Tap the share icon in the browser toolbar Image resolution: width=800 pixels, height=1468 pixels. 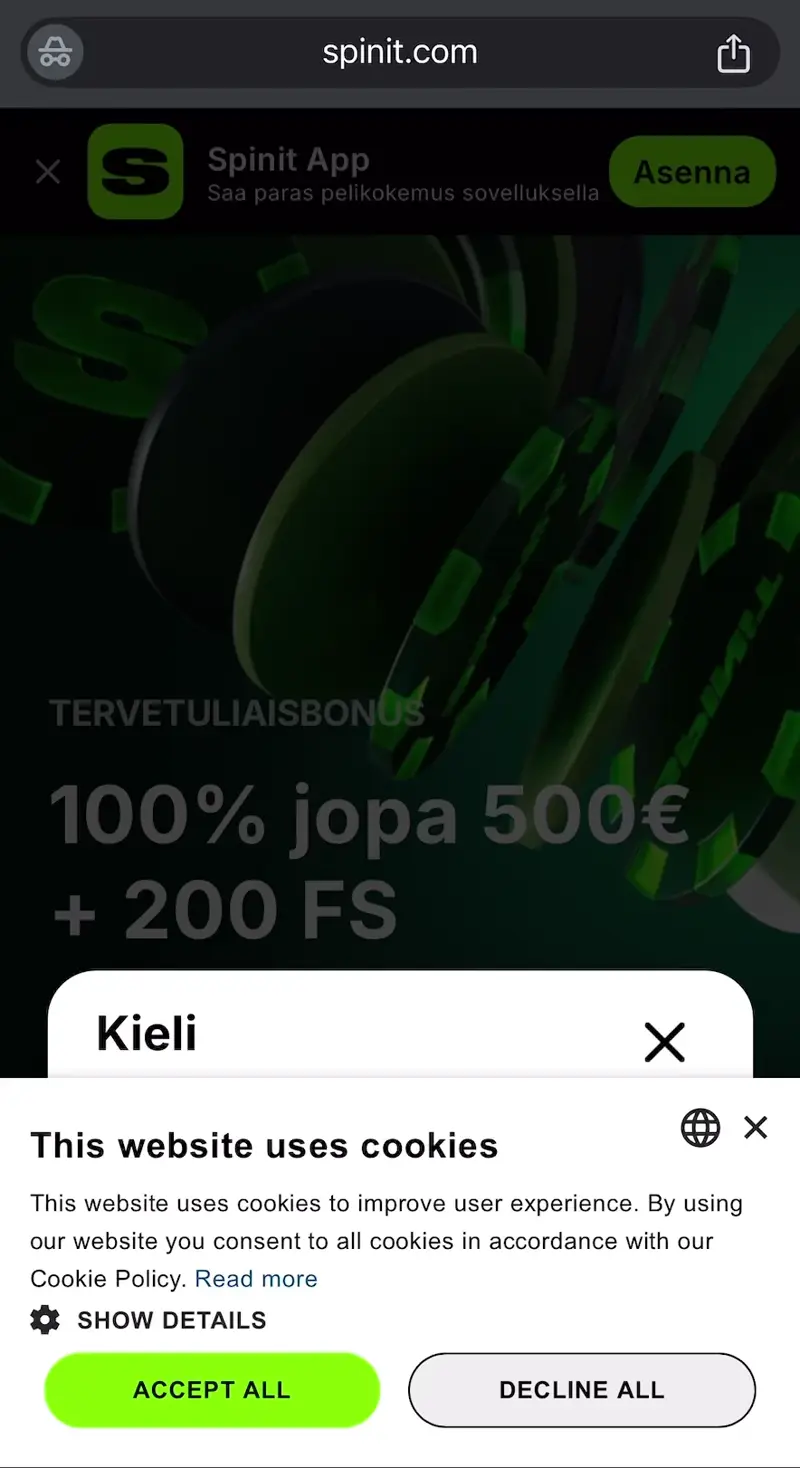tap(734, 52)
